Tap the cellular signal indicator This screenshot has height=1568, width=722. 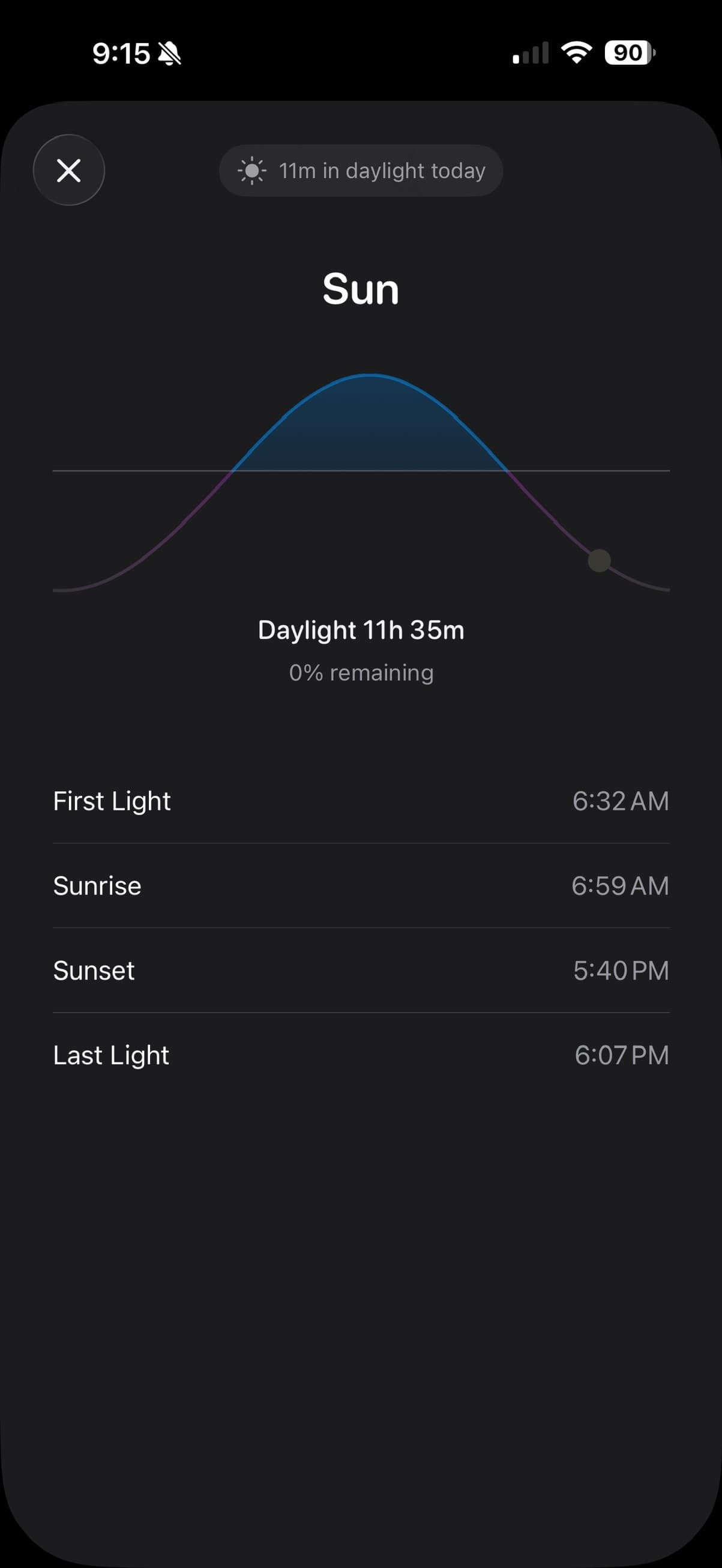[x=529, y=53]
